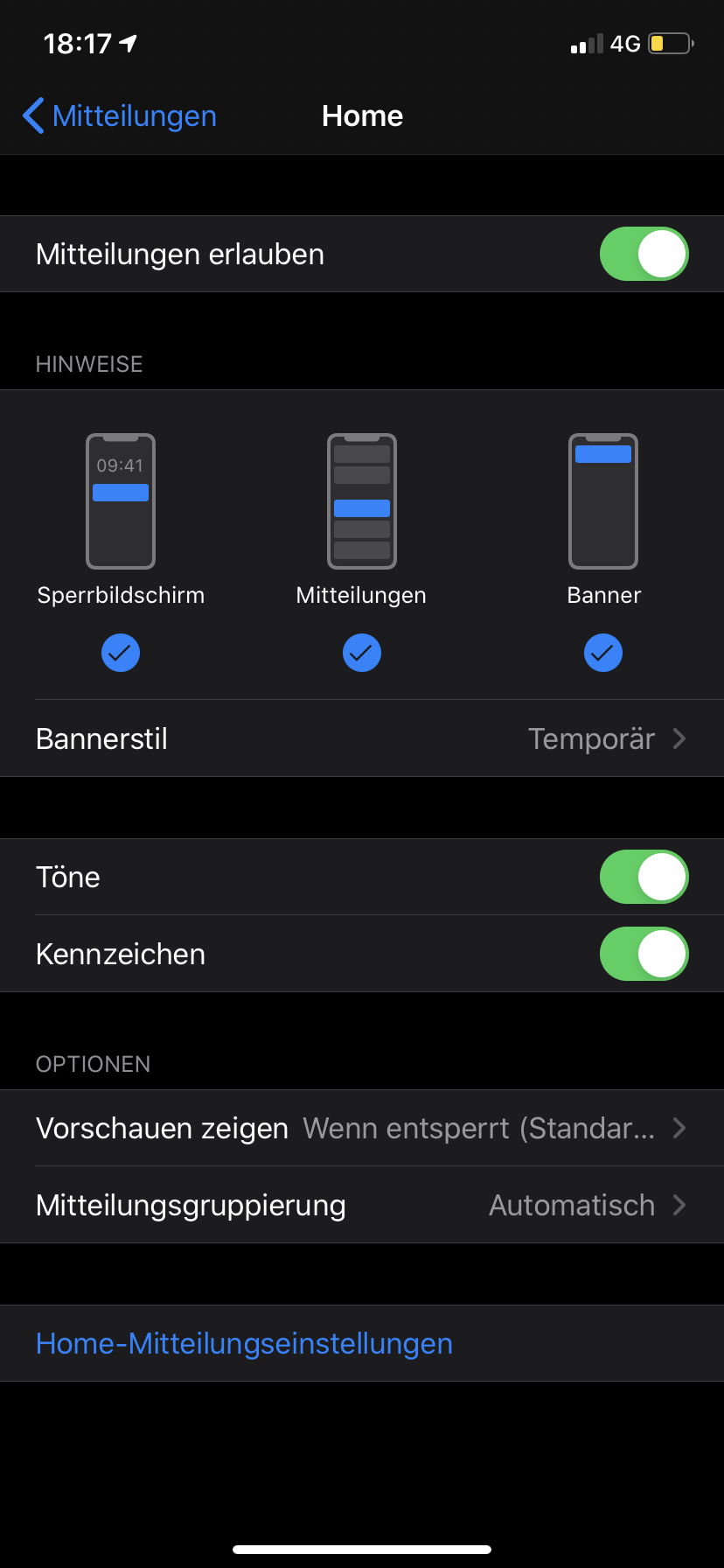724x1568 pixels.
Task: Open Bannerstil setting
Action: 362,739
